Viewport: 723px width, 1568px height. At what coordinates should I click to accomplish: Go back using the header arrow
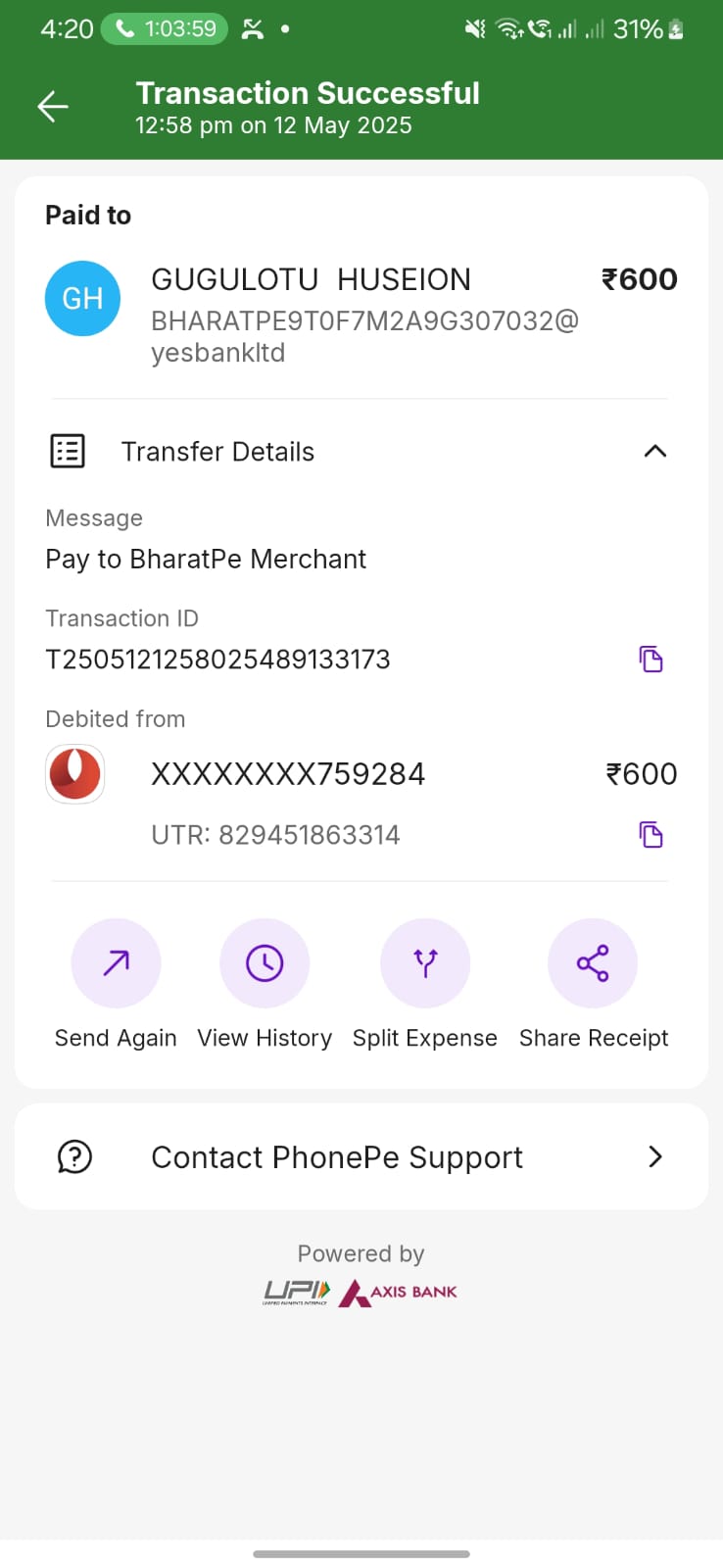(53, 107)
